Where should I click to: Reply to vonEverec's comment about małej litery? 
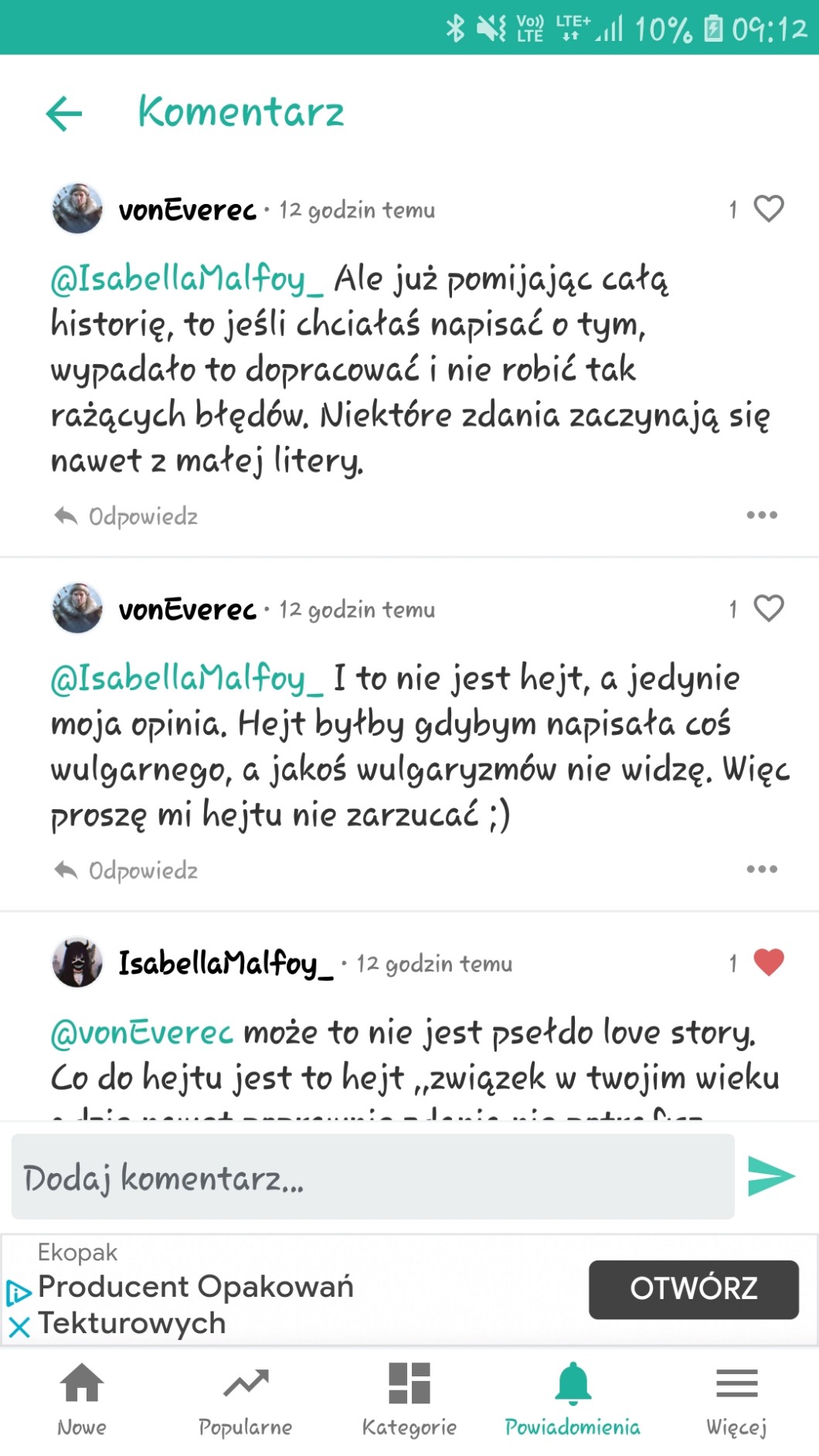point(127,516)
